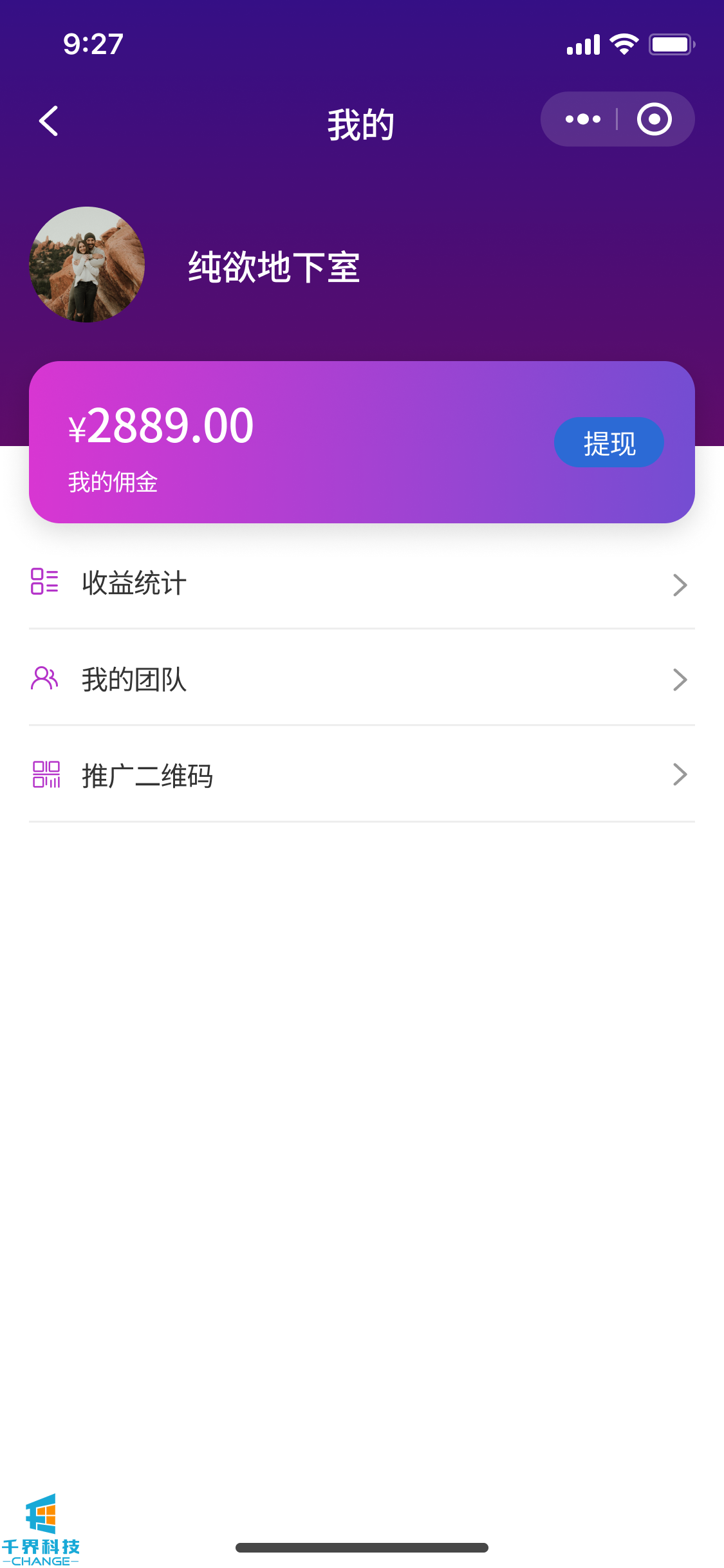The image size is (724, 1568).
Task: Open the mini program three-dot menu
Action: click(582, 119)
